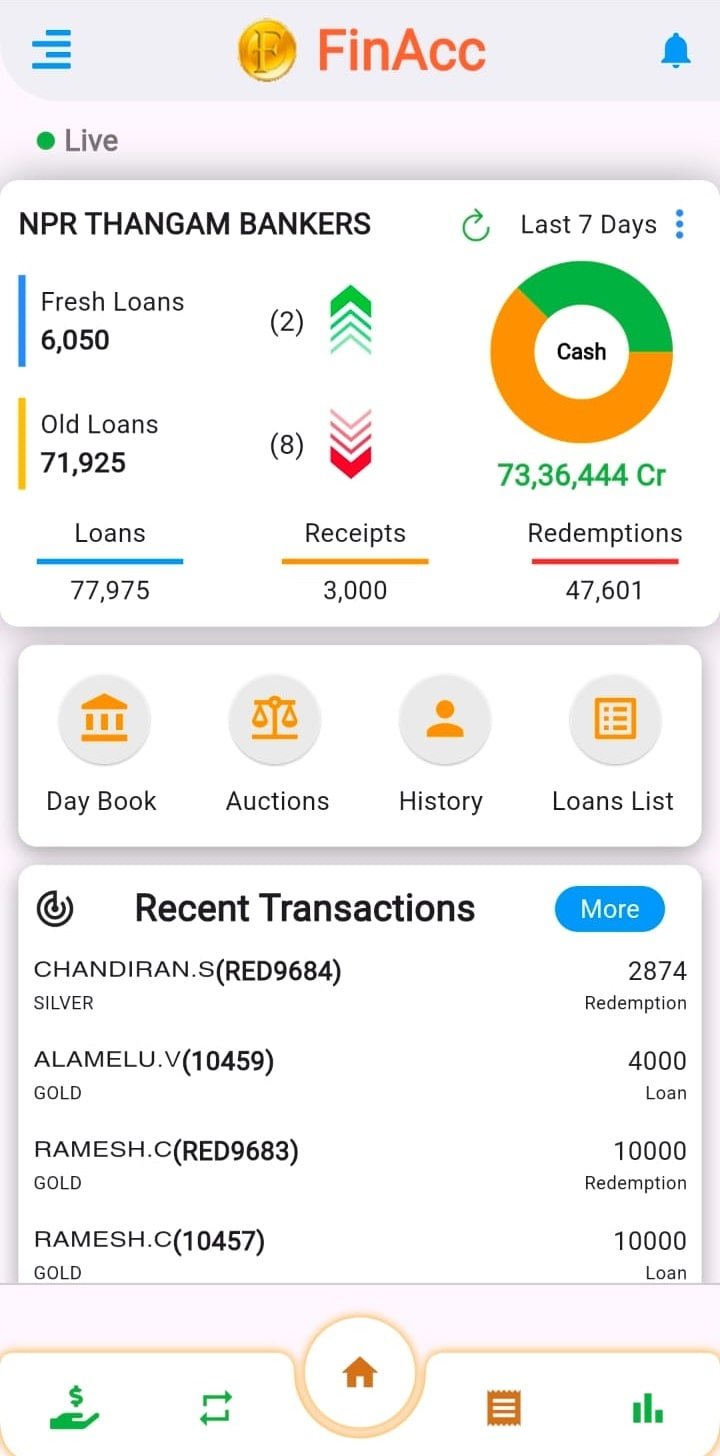View the reports chart icon in bottom bar

click(x=648, y=1408)
